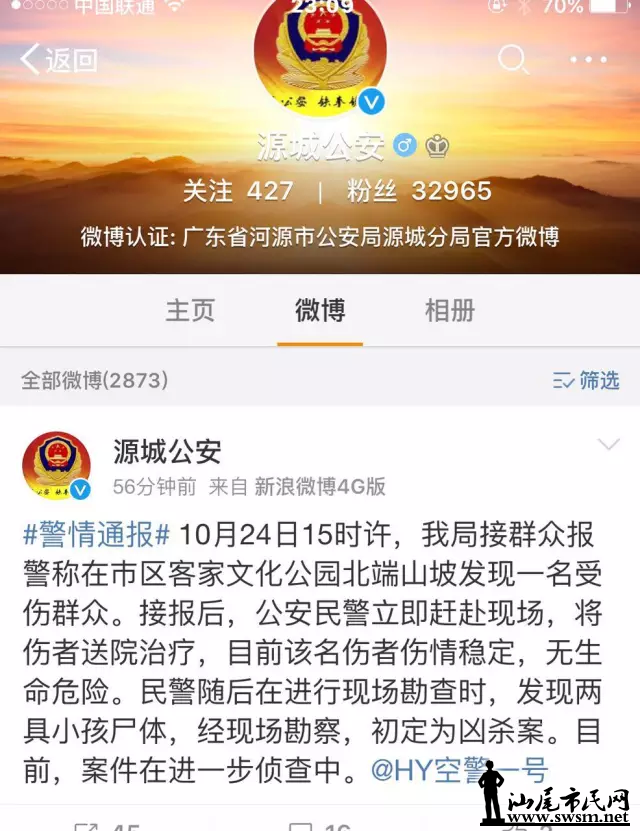640x831 pixels.
Task: Open the search icon in the header
Action: (513, 60)
